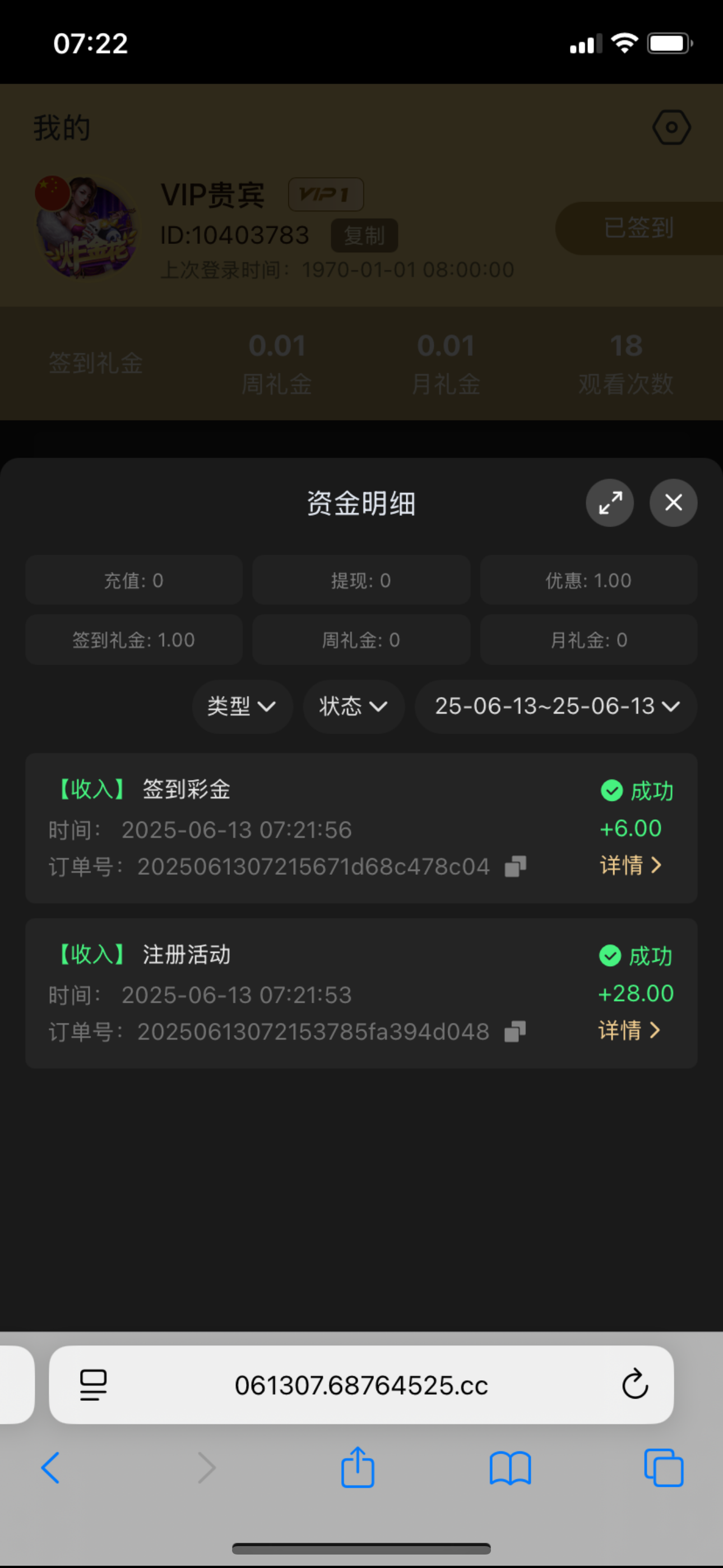View 详情 of the 签到彩金 record
This screenshot has width=723, height=1568.
tap(631, 865)
